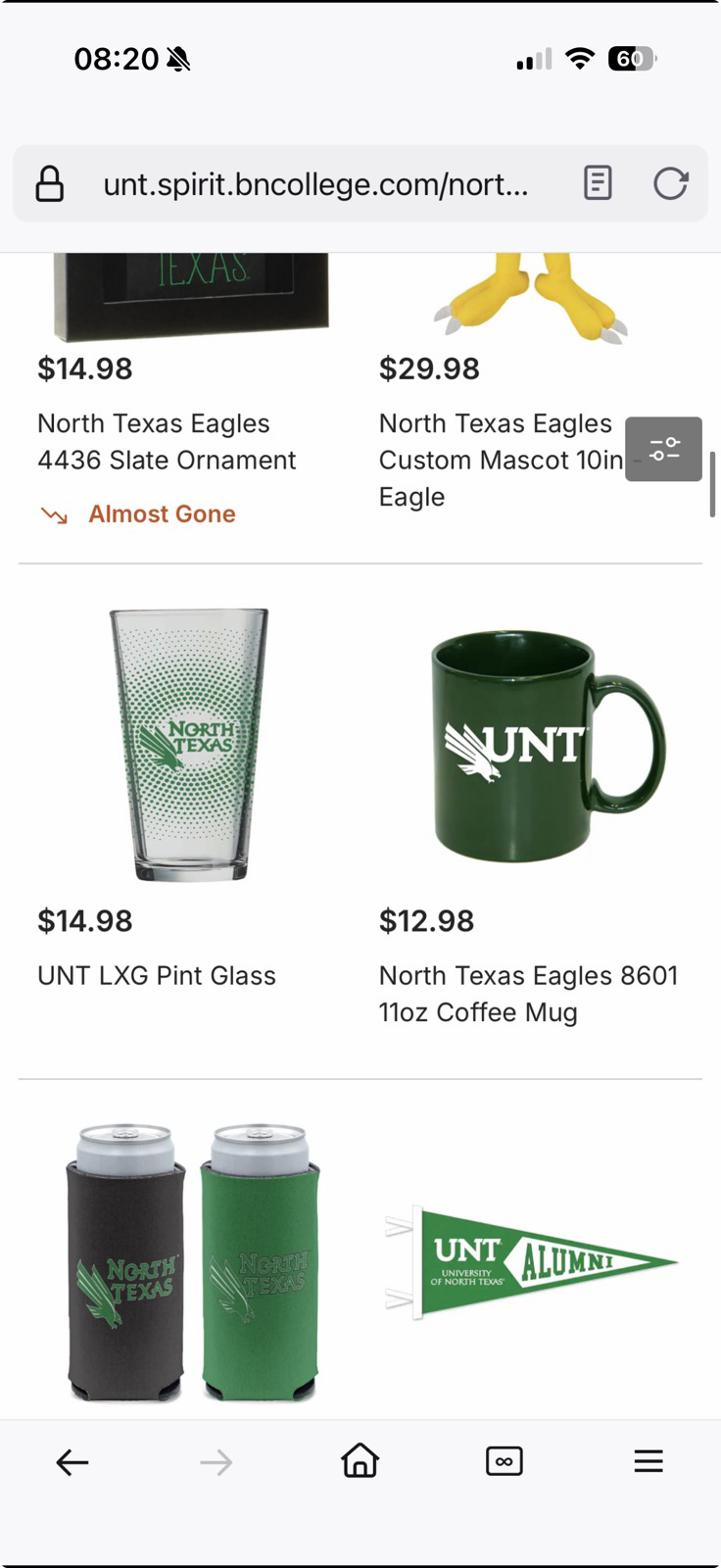View the UNT Alumni pennant image

pos(529,1262)
